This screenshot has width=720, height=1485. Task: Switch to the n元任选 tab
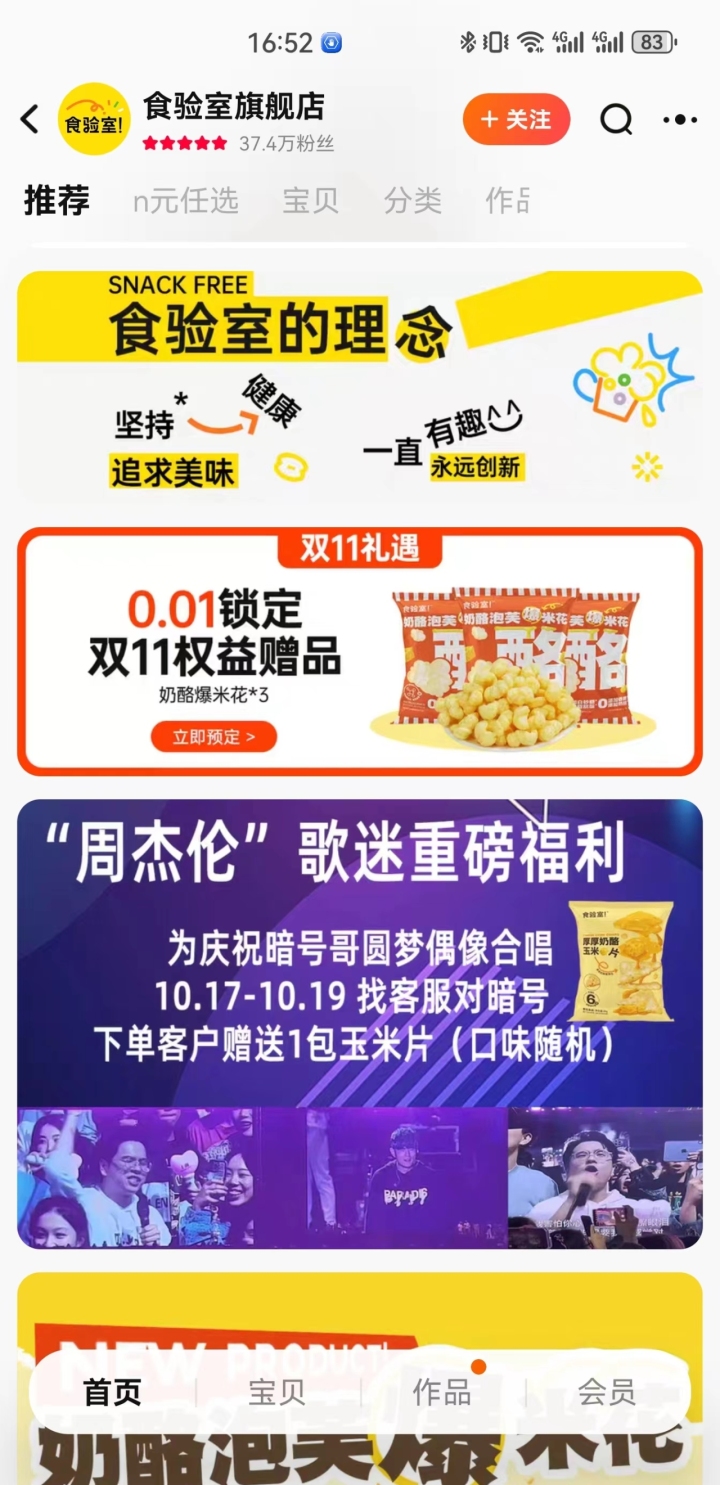pyautogui.click(x=186, y=201)
